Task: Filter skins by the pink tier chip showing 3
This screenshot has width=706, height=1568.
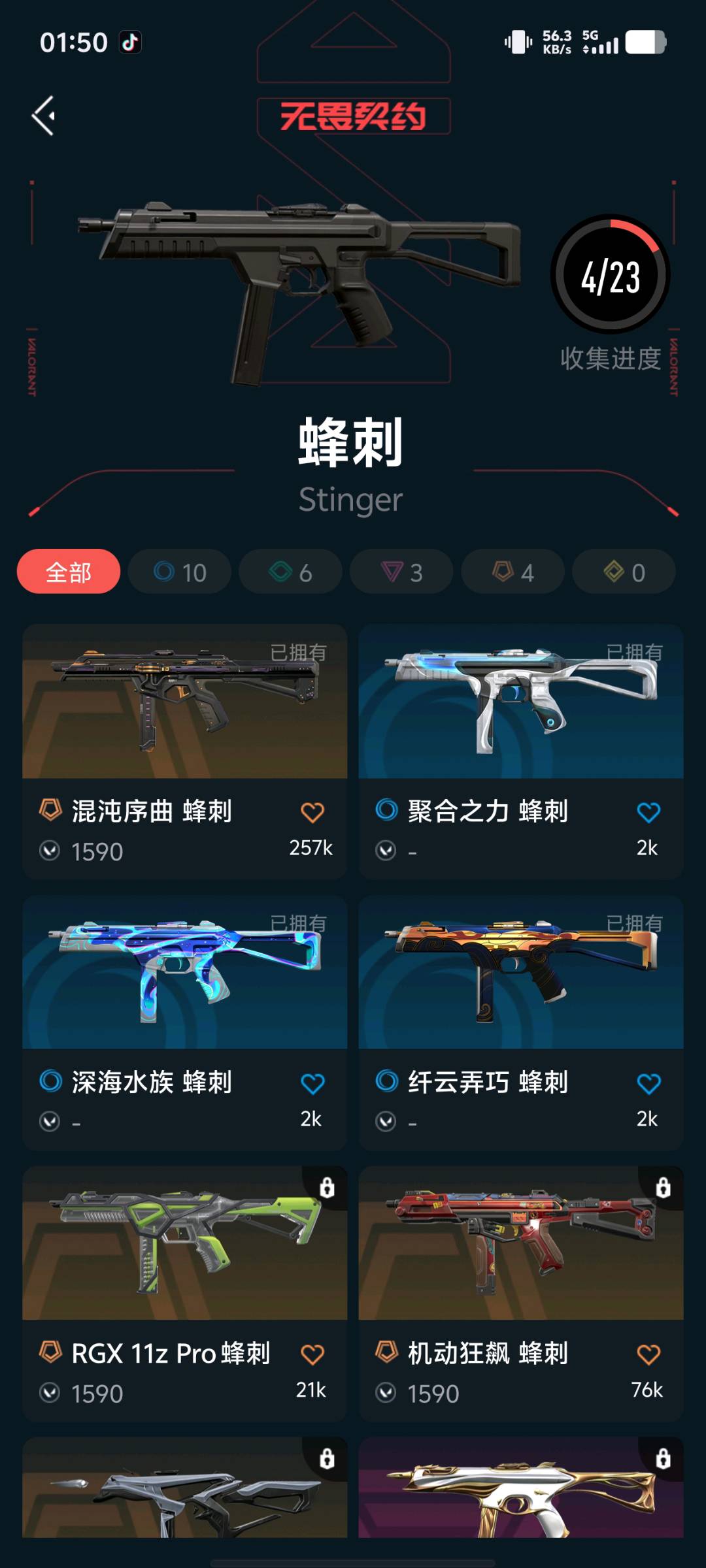Action: (401, 572)
